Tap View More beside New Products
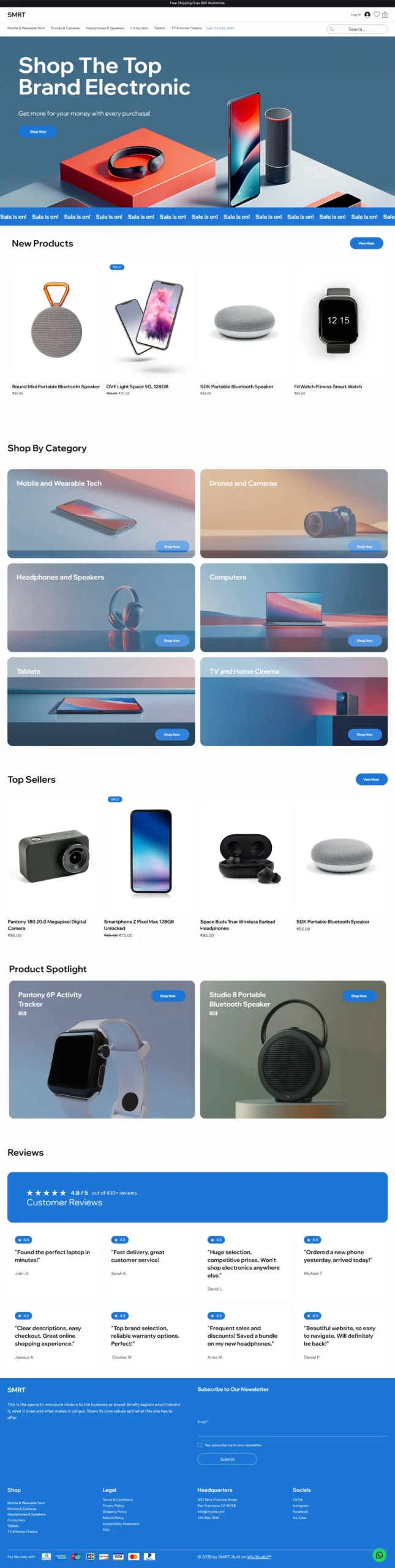 pyautogui.click(x=366, y=243)
